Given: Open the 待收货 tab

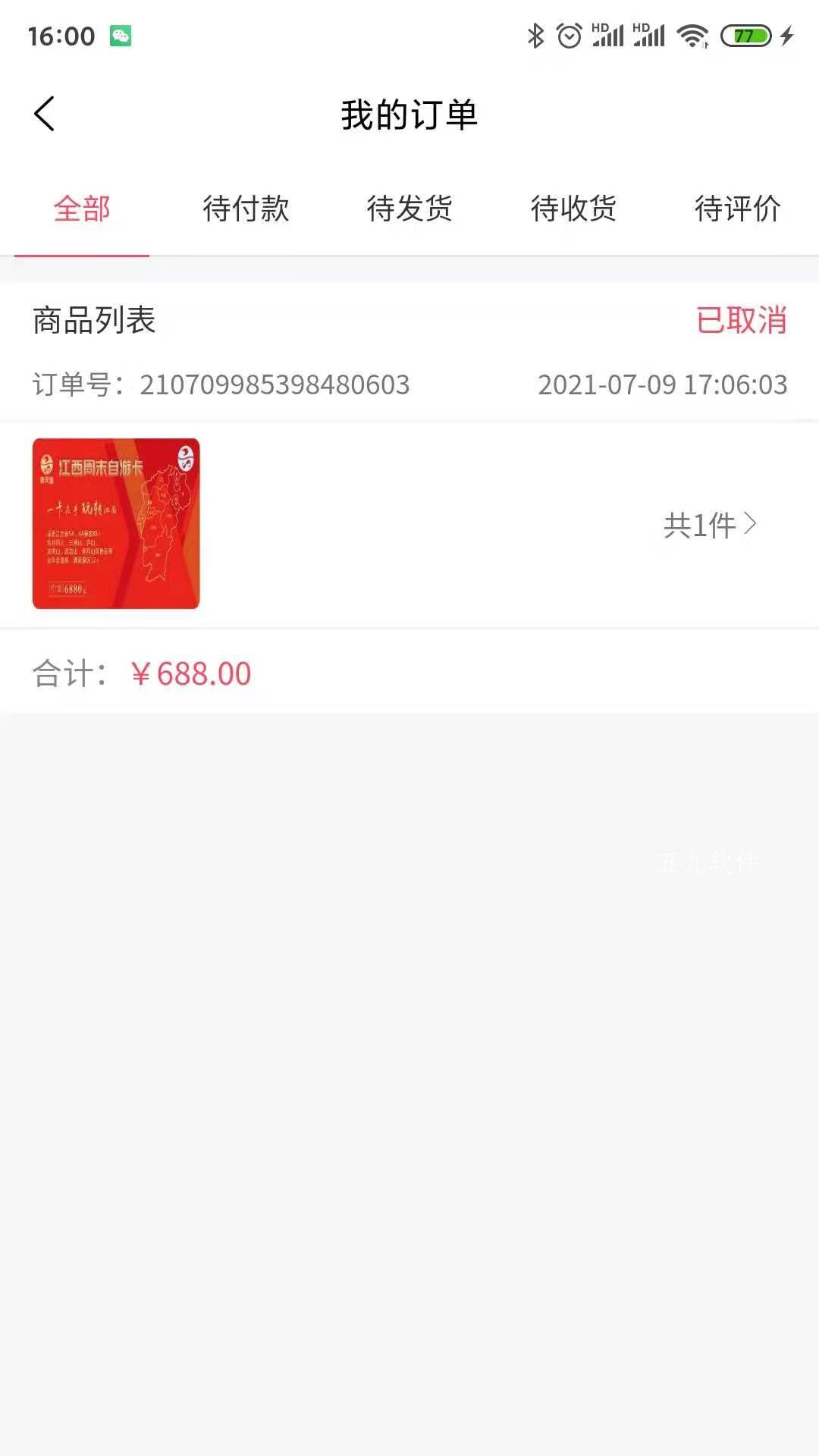Looking at the screenshot, I should point(573,209).
